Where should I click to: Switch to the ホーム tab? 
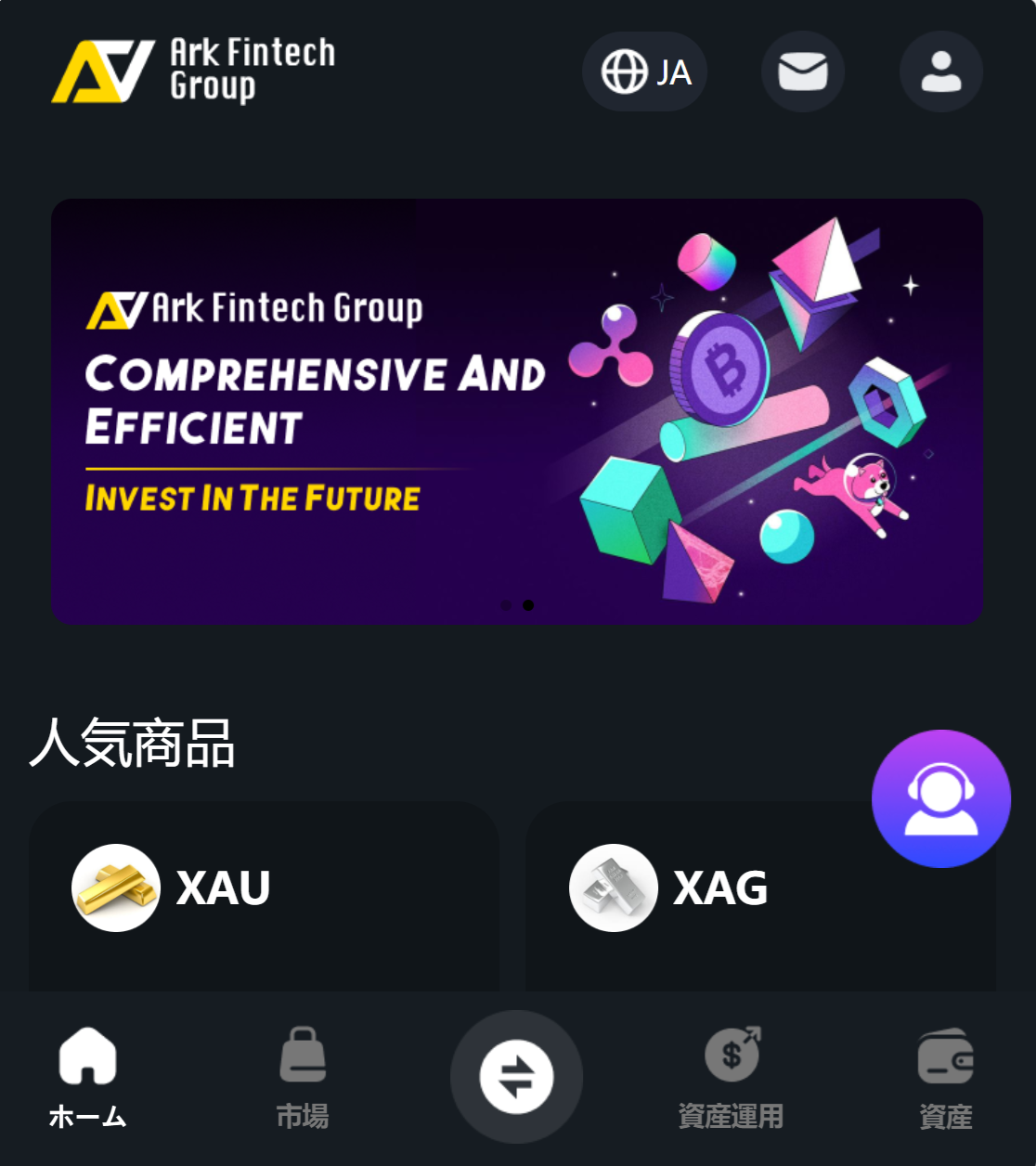coord(87,1077)
